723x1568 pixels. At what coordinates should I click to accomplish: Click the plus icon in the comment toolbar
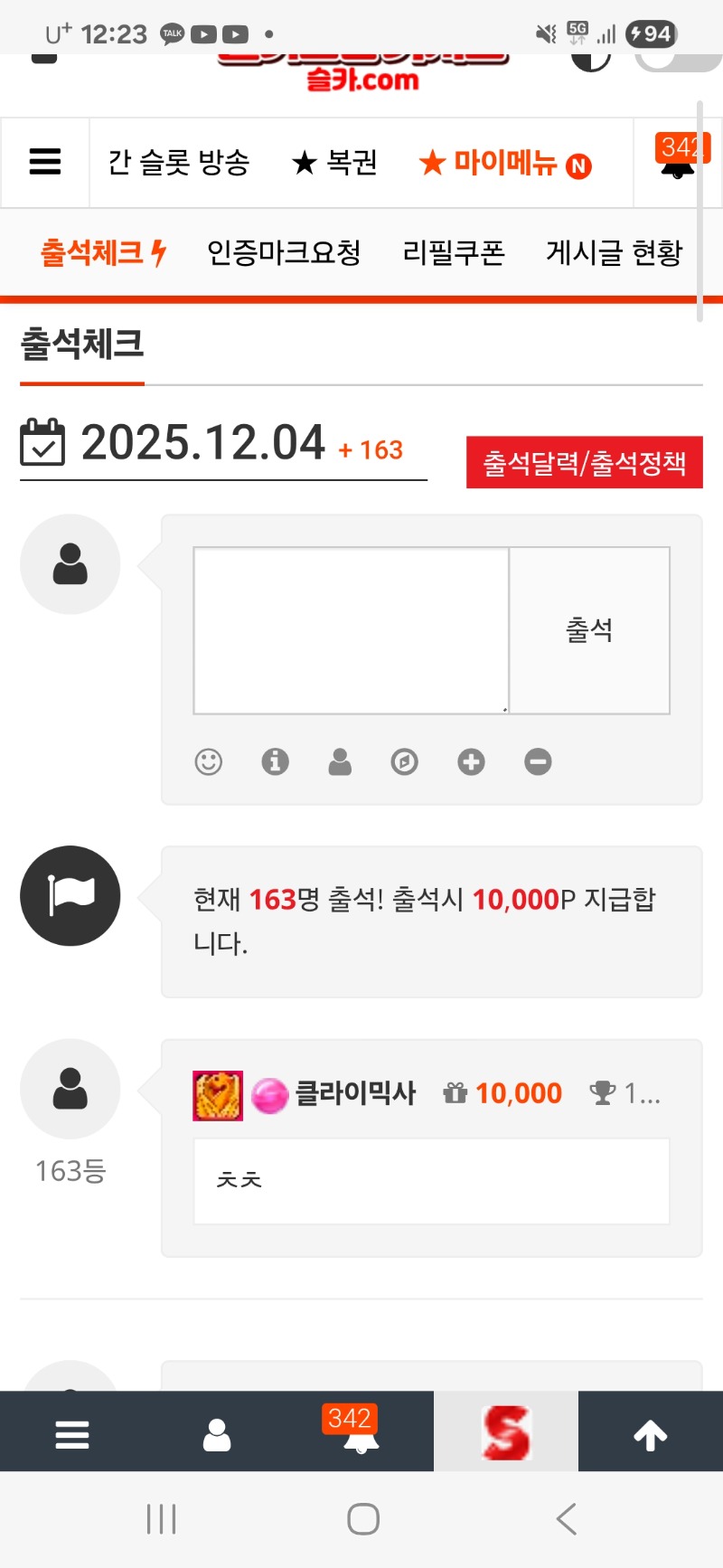point(470,761)
